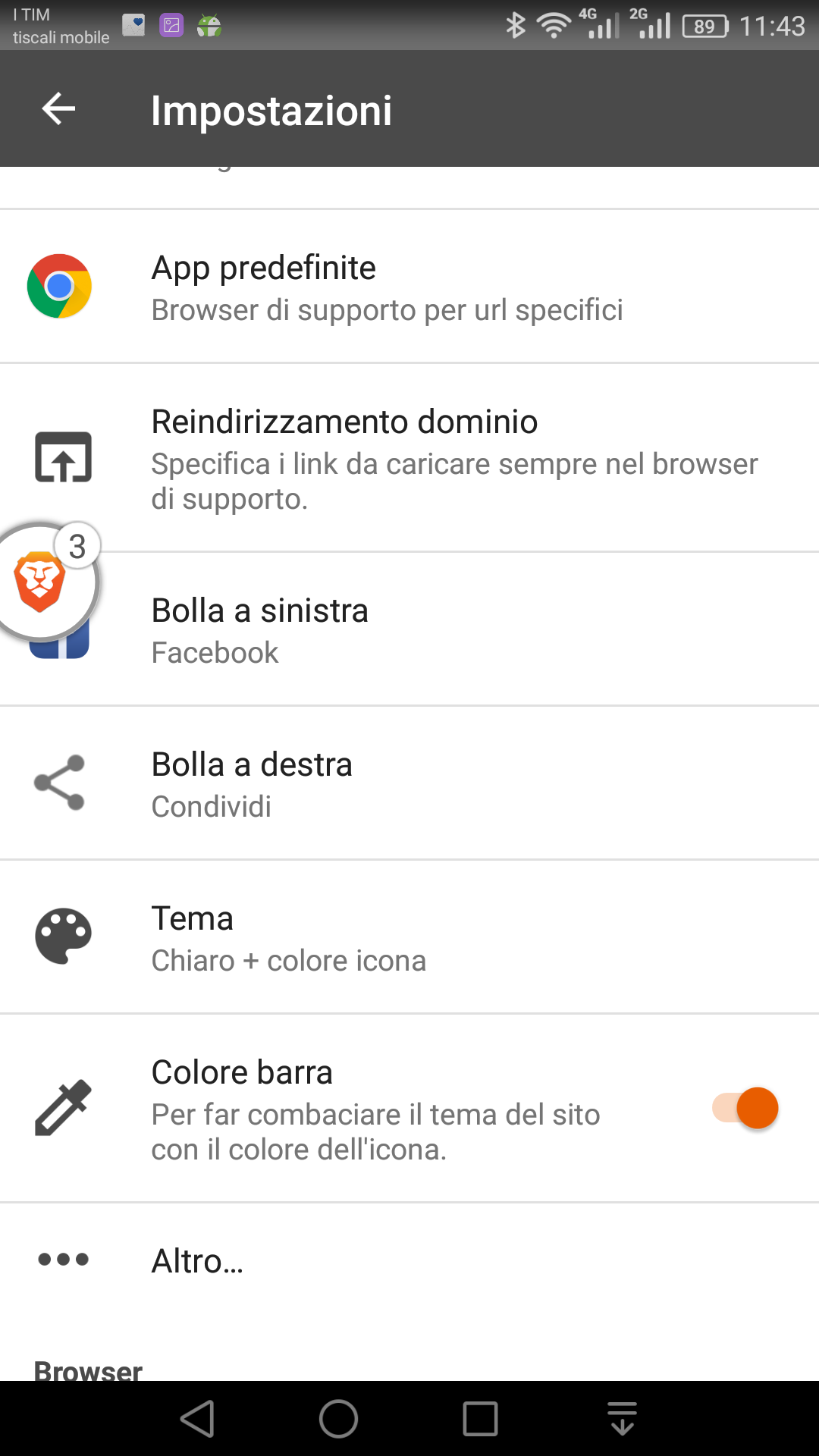Tap the floating Brave browser bubble

[x=45, y=582]
